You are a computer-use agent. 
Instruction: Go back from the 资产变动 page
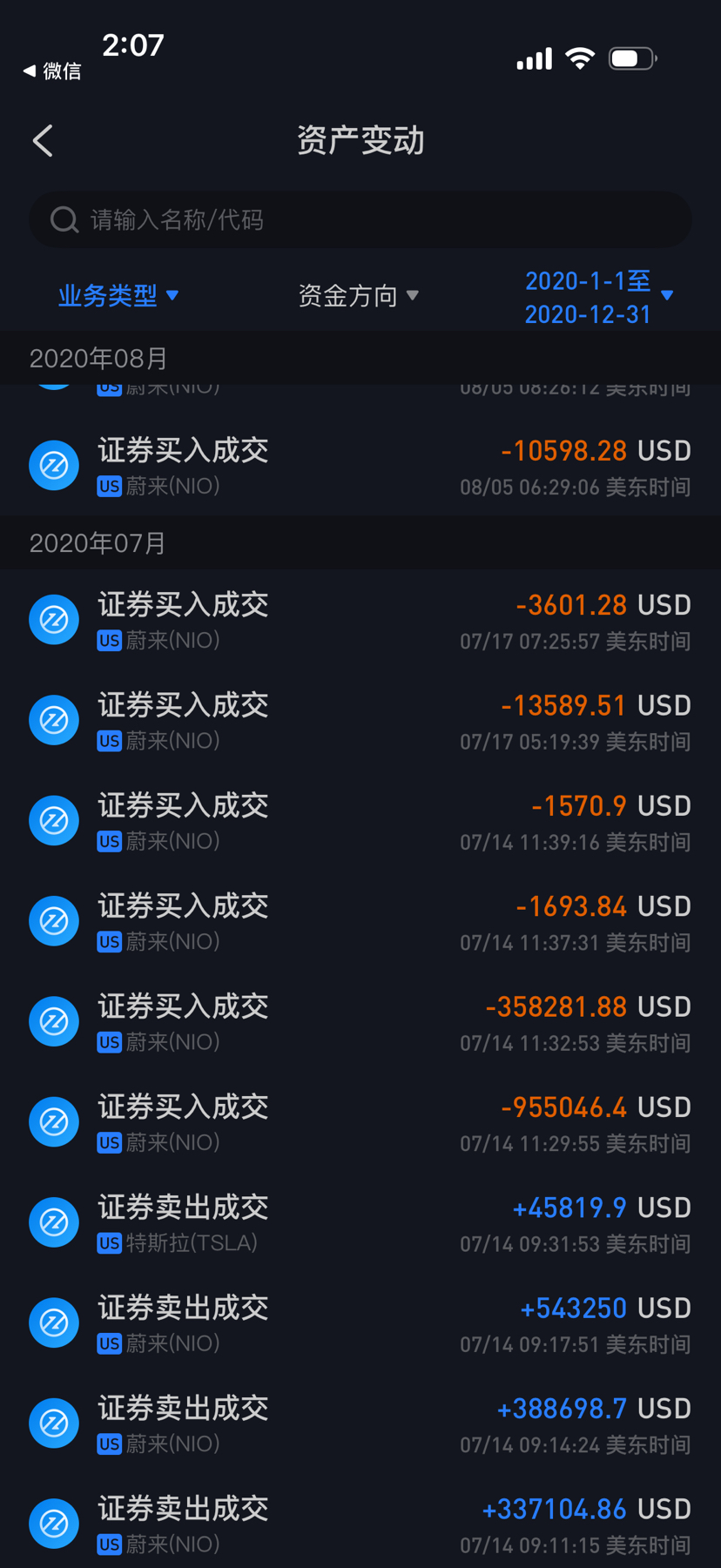point(43,141)
